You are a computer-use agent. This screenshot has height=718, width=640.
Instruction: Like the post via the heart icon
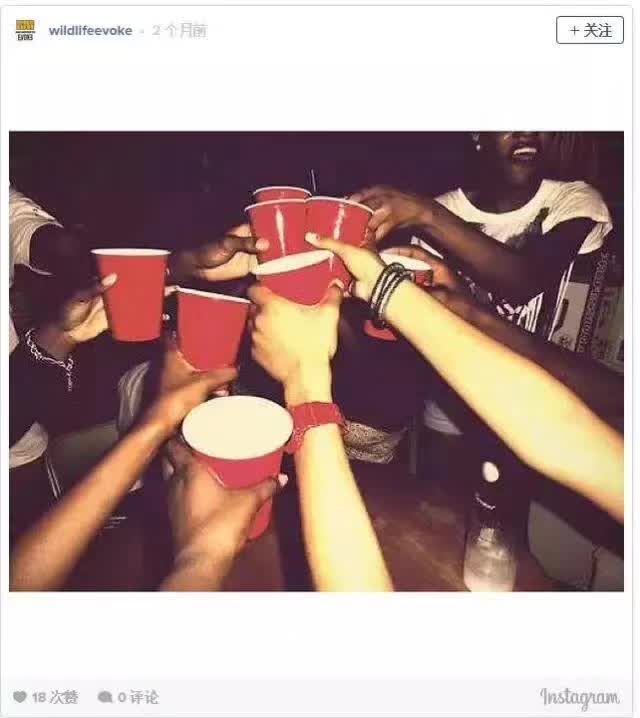20,697
